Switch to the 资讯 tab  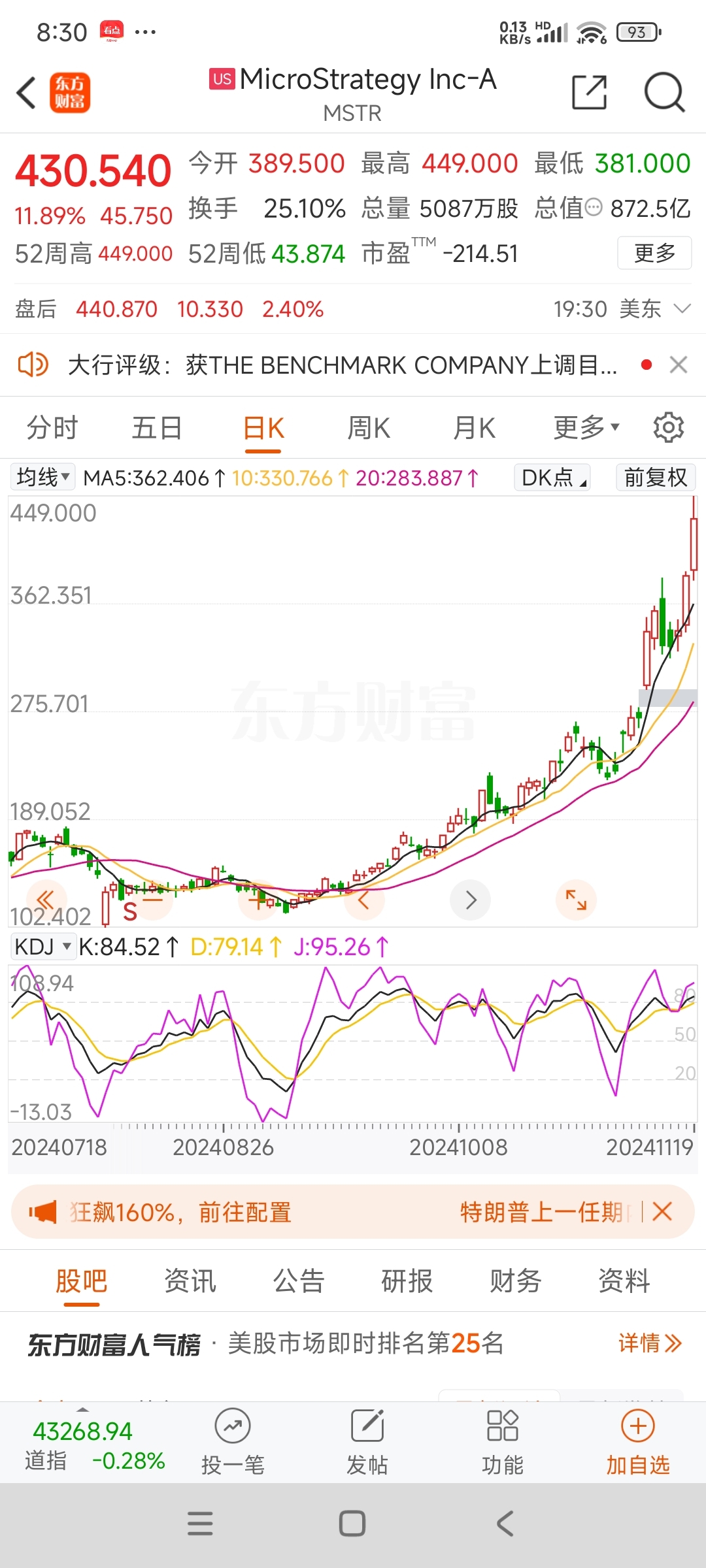click(190, 1281)
